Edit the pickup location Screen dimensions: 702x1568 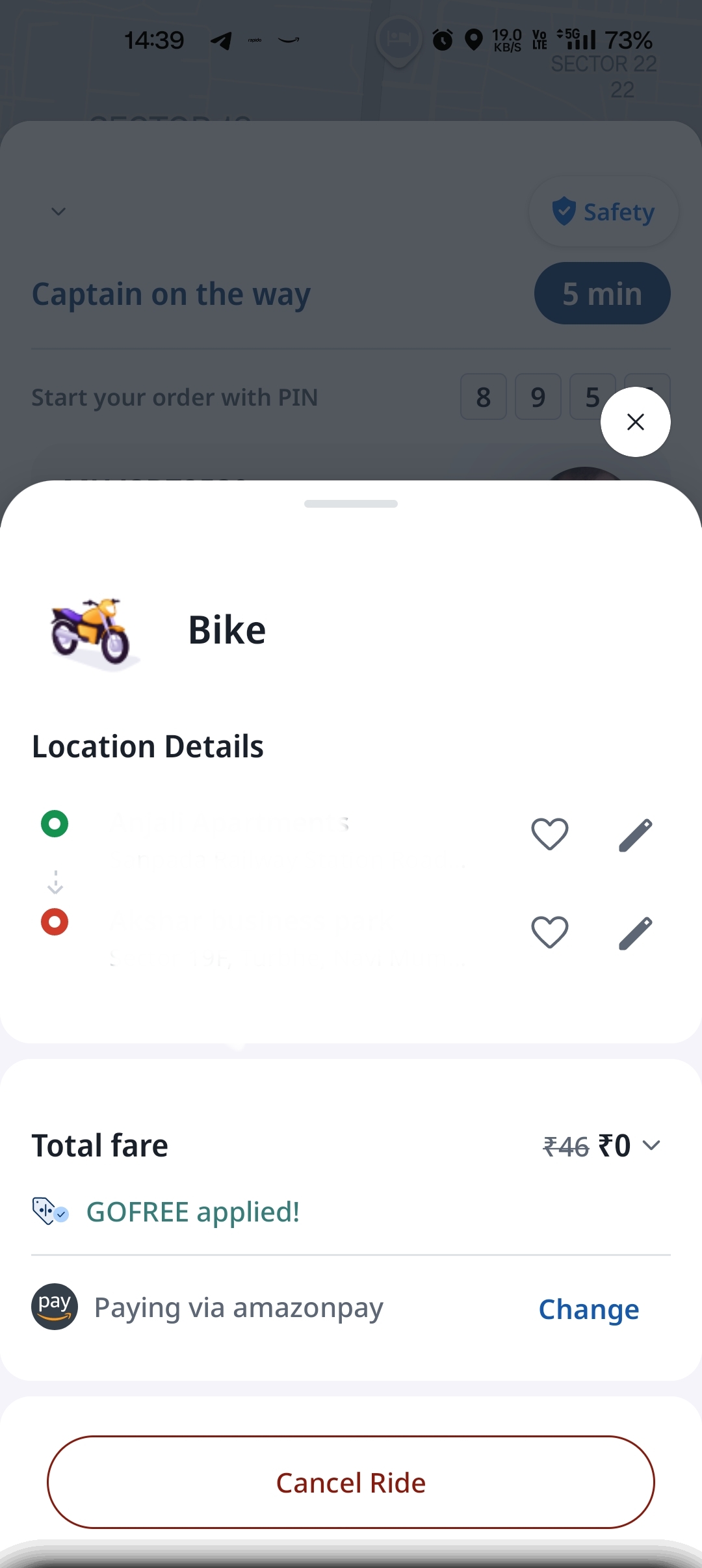click(635, 835)
